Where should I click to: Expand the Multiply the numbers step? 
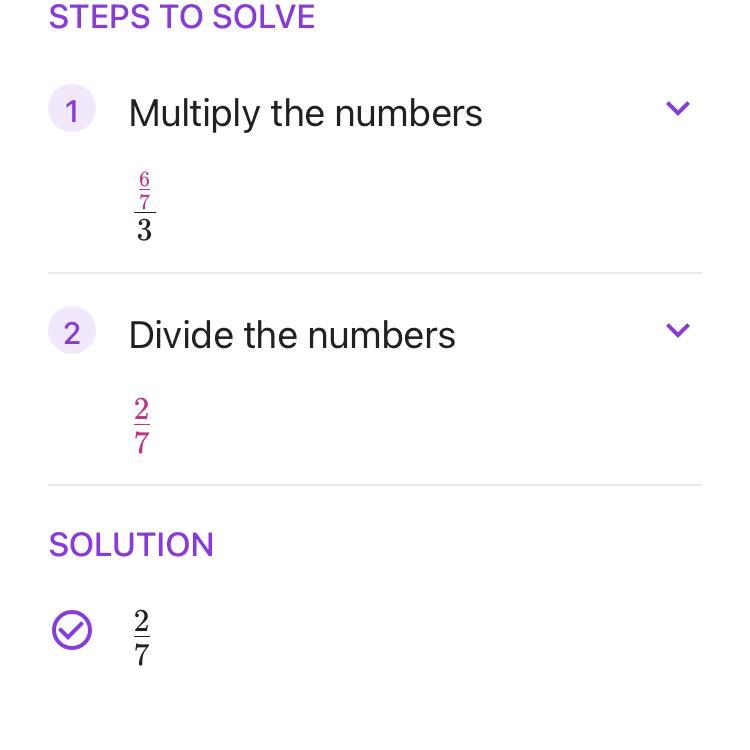[677, 108]
